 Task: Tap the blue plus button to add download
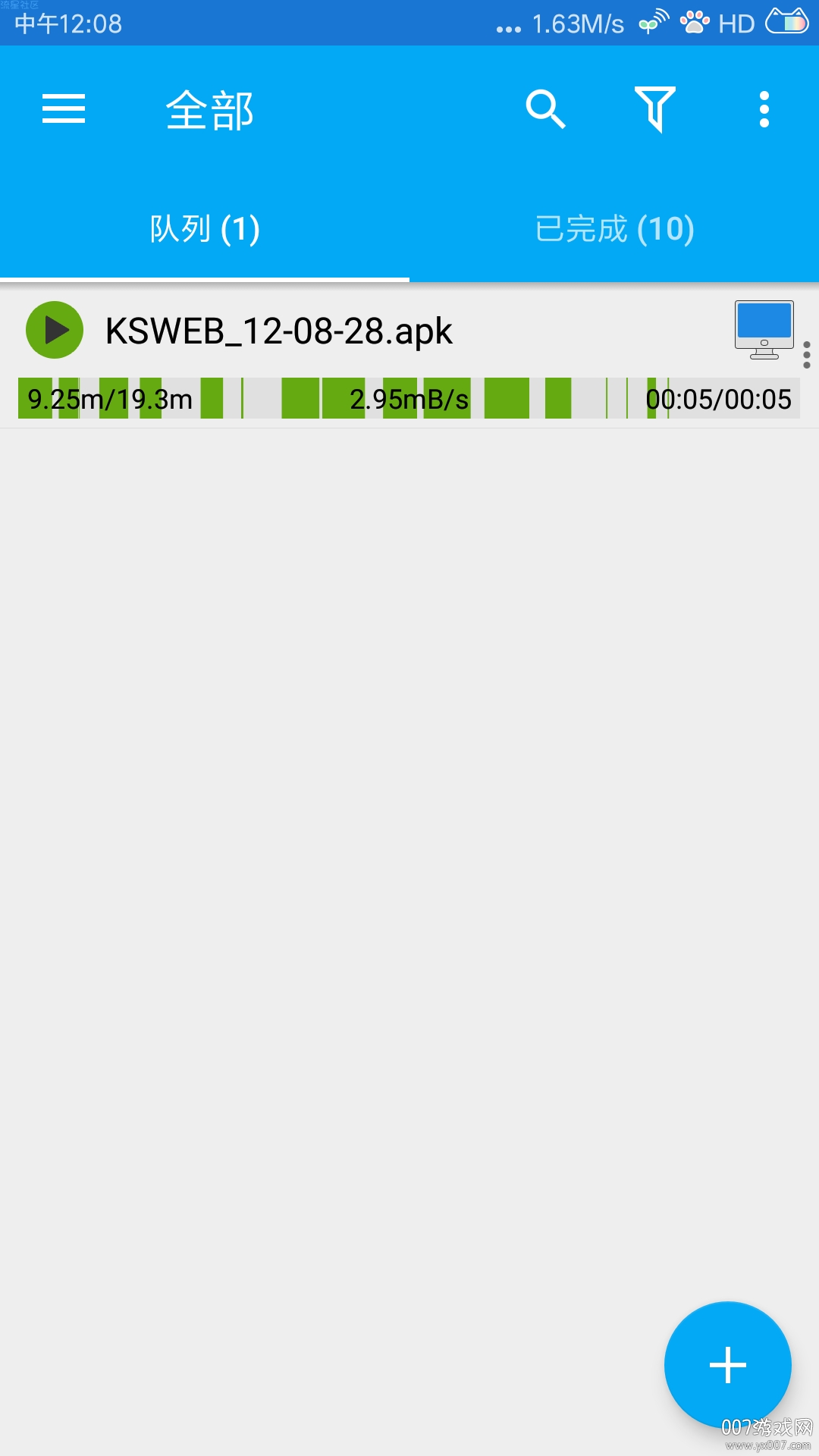point(726,1363)
